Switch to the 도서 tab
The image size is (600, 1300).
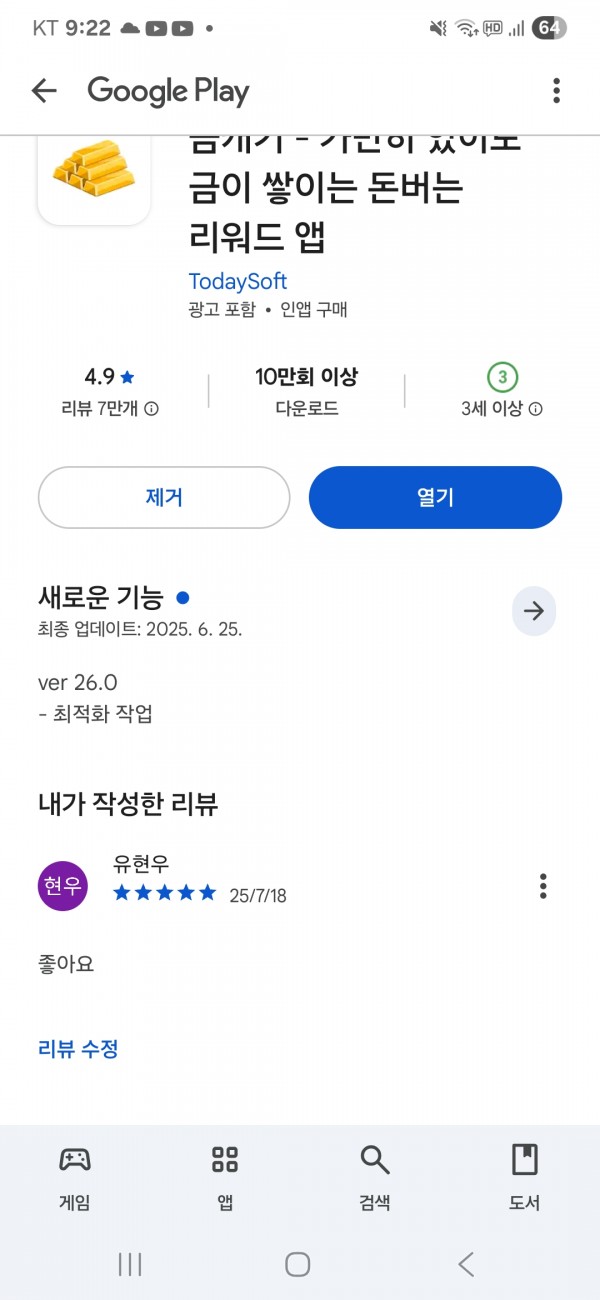524,1179
